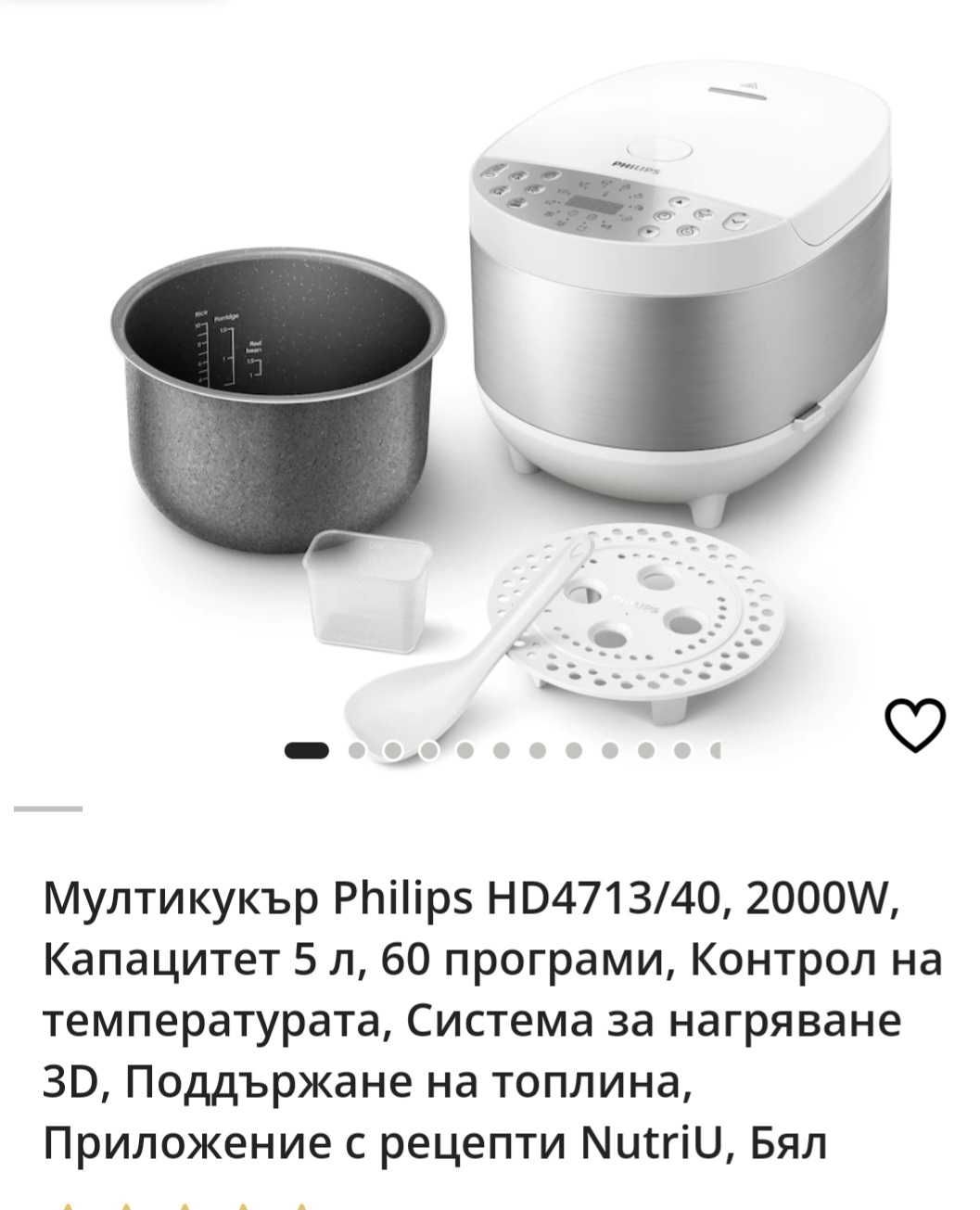Jump to the second image via carousel dot
Image resolution: width=980 pixels, height=1210 pixels.
tap(357, 750)
